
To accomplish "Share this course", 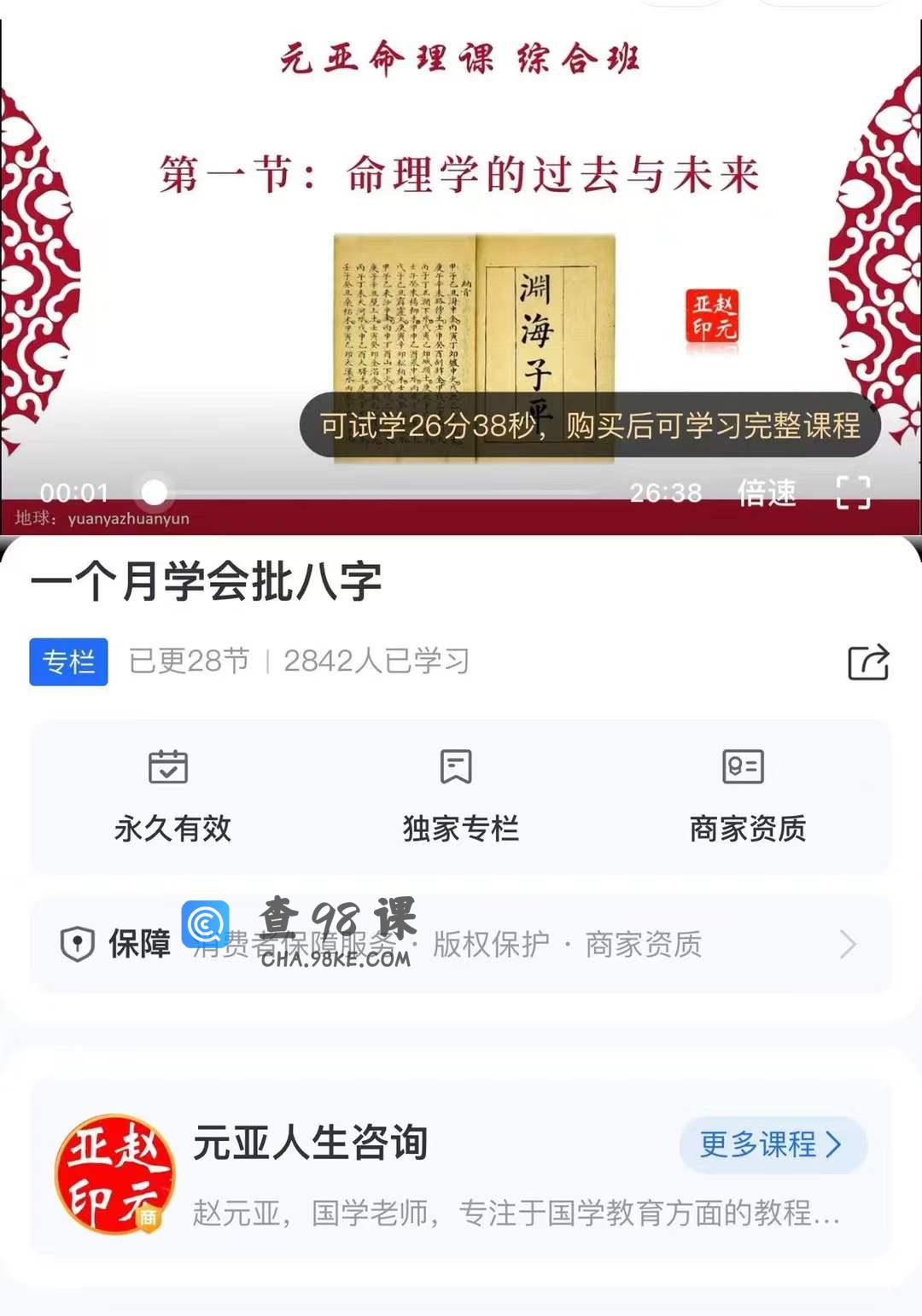I will point(867,661).
